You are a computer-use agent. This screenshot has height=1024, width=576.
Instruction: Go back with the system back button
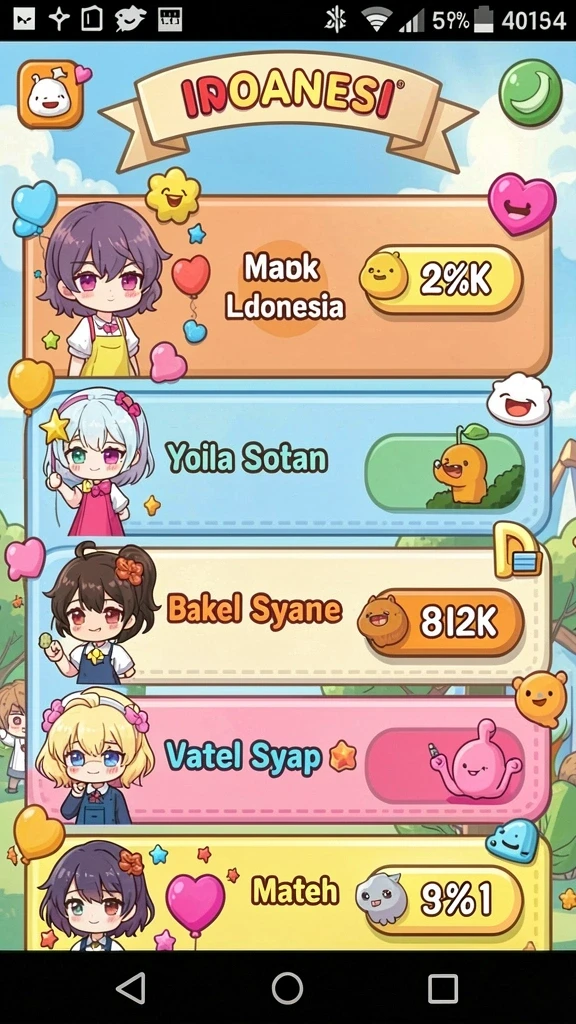click(x=131, y=988)
